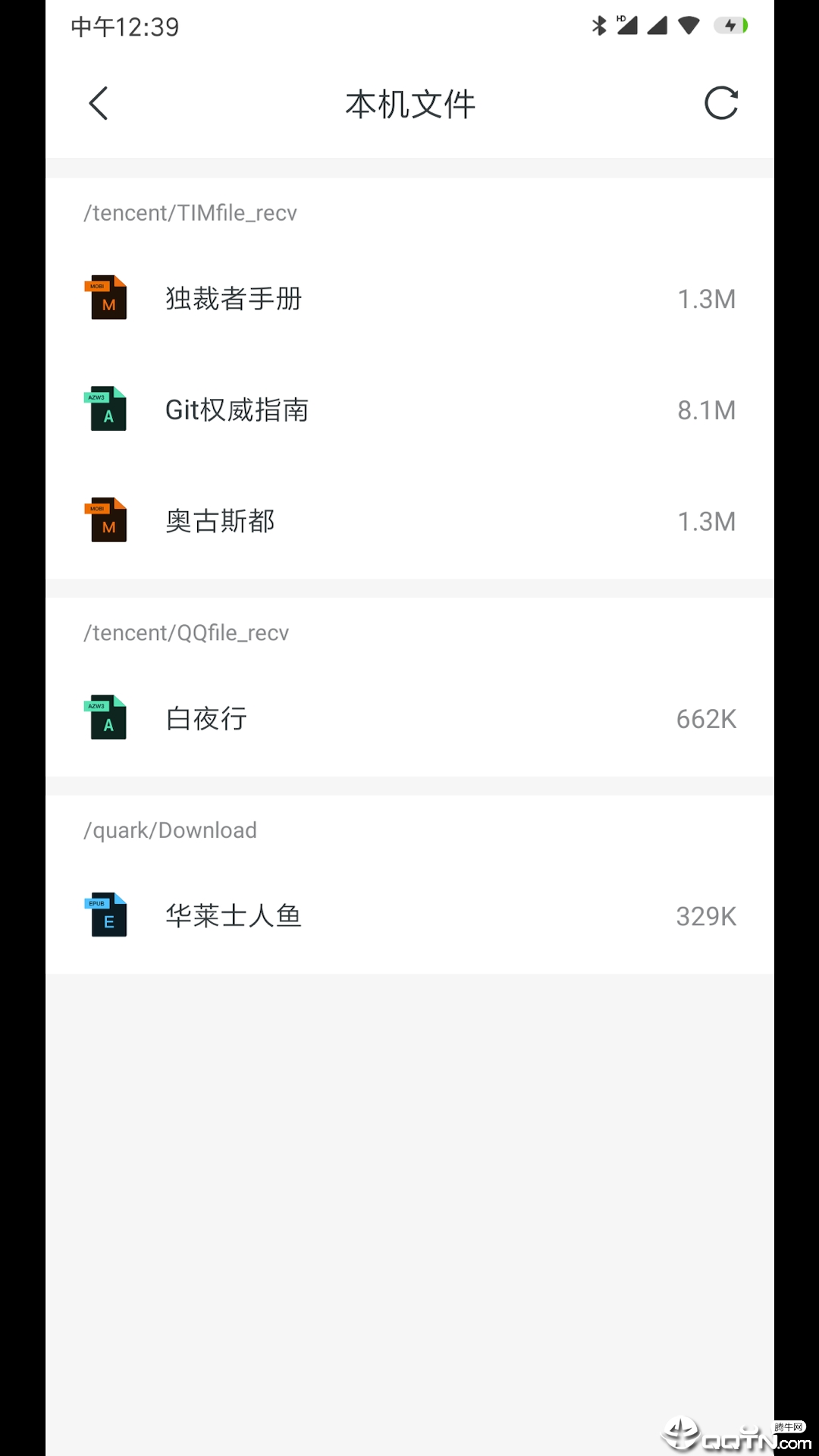Click the EPUB icon beside 华莱士人鱼
Screen dimensions: 819x1456
[x=107, y=915]
